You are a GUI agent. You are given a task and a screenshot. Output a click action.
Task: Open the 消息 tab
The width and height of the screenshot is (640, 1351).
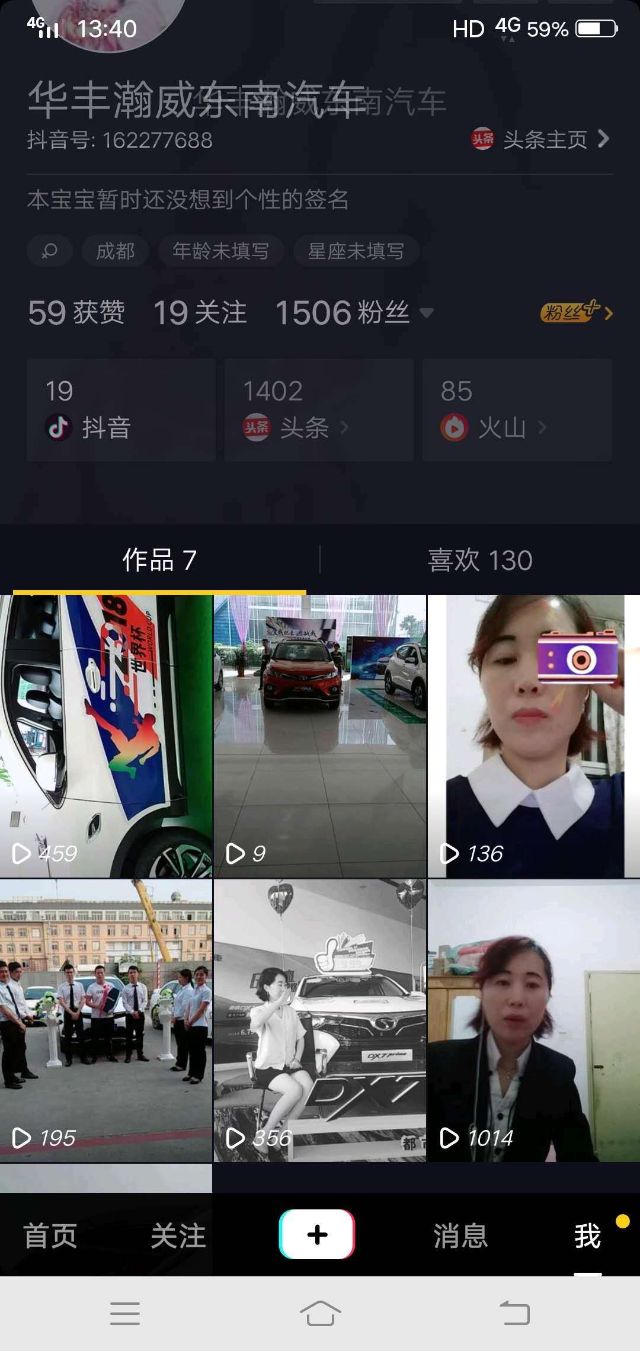460,1236
